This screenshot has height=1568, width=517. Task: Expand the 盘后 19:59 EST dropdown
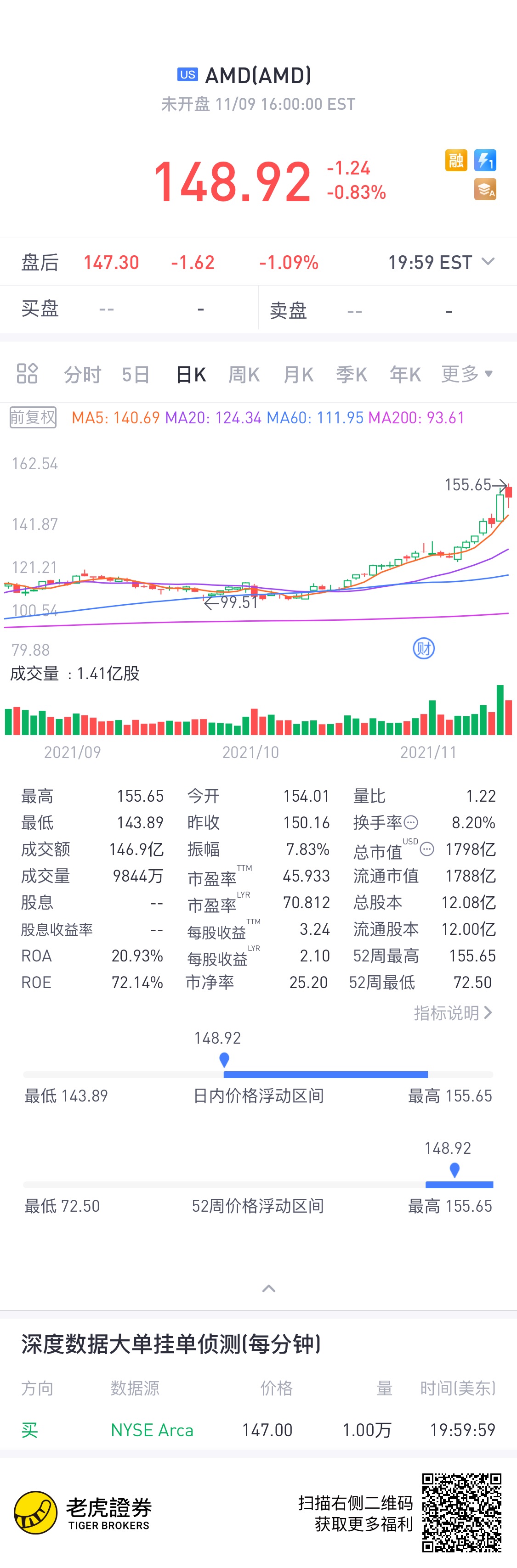coord(488,262)
